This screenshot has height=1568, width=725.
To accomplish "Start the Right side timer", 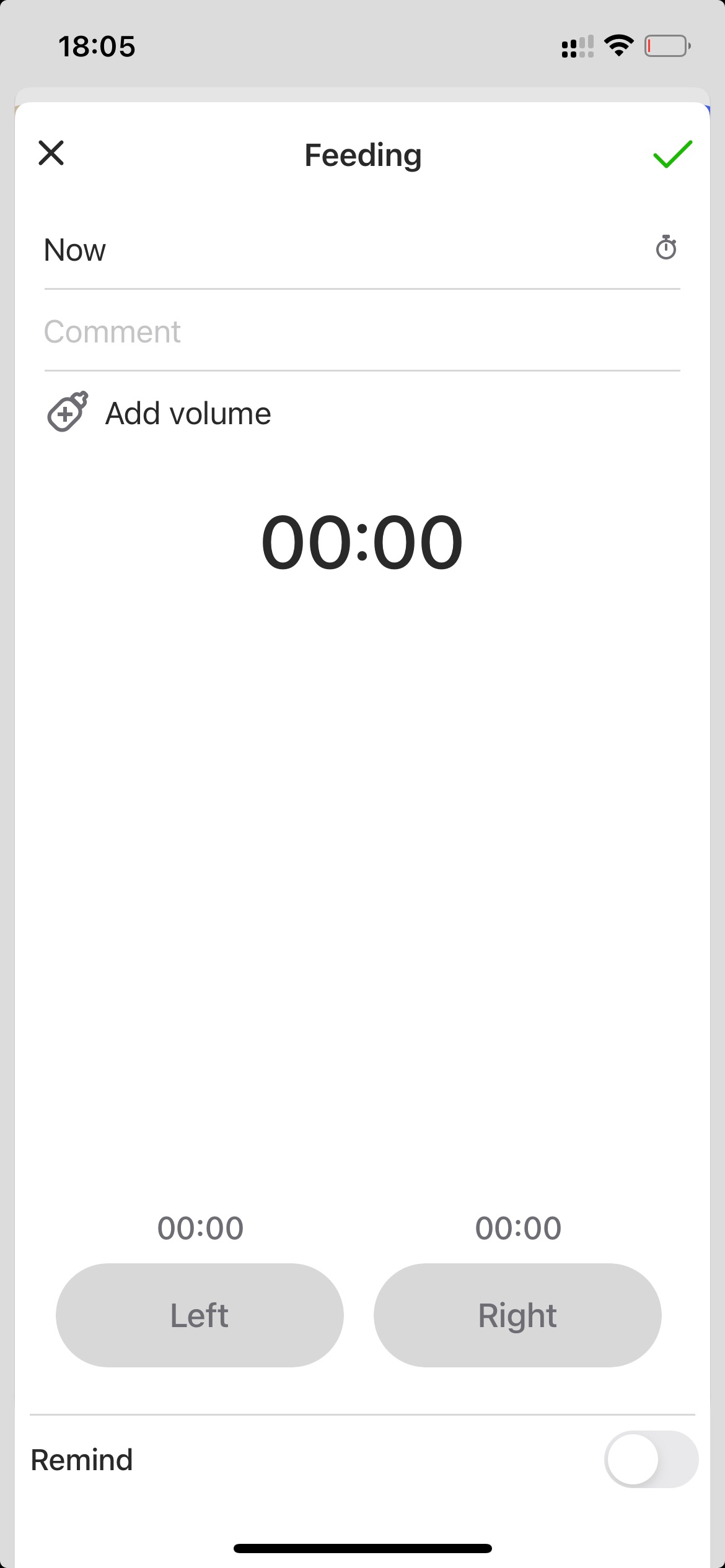I will 517,1315.
